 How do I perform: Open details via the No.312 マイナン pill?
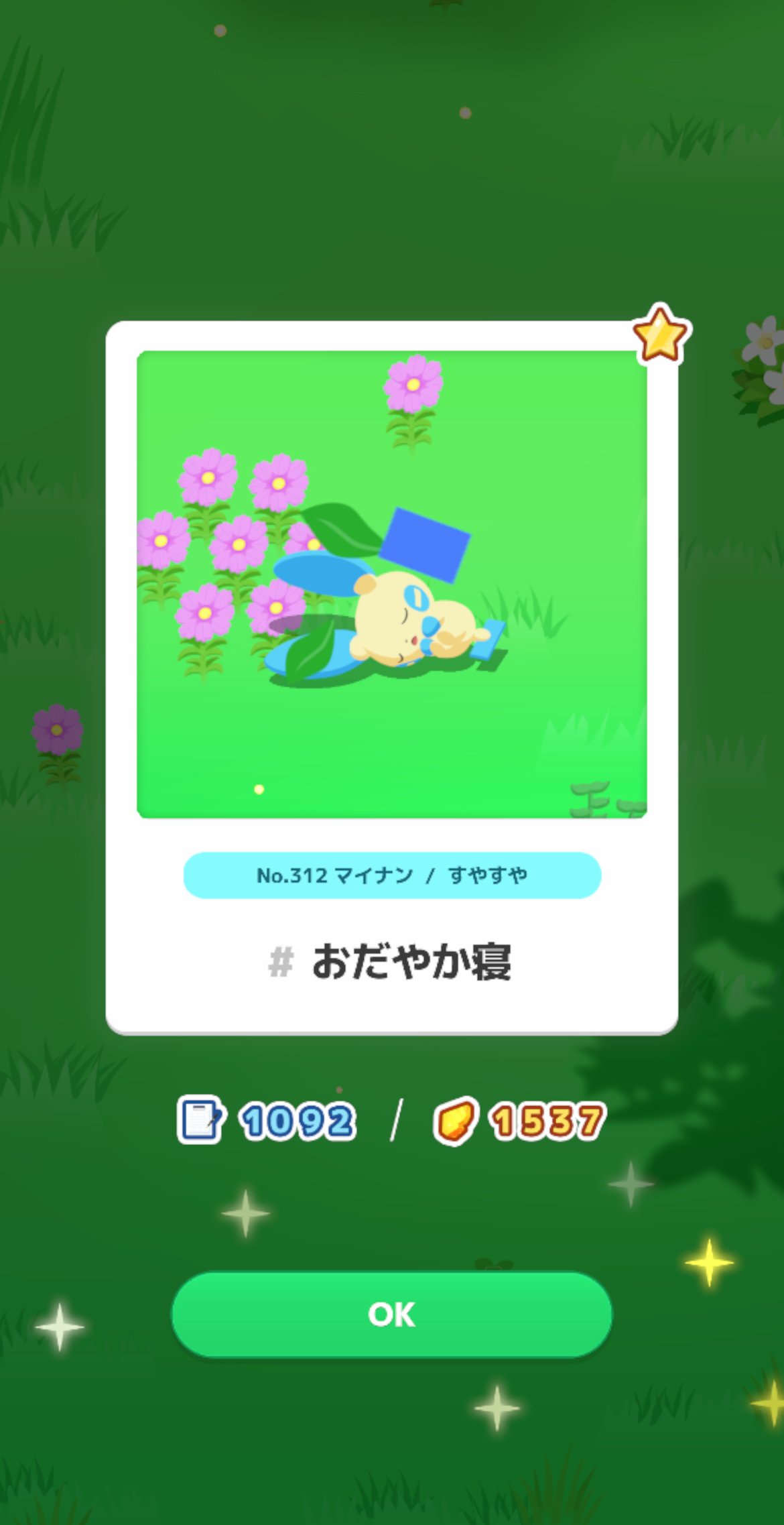(x=392, y=875)
